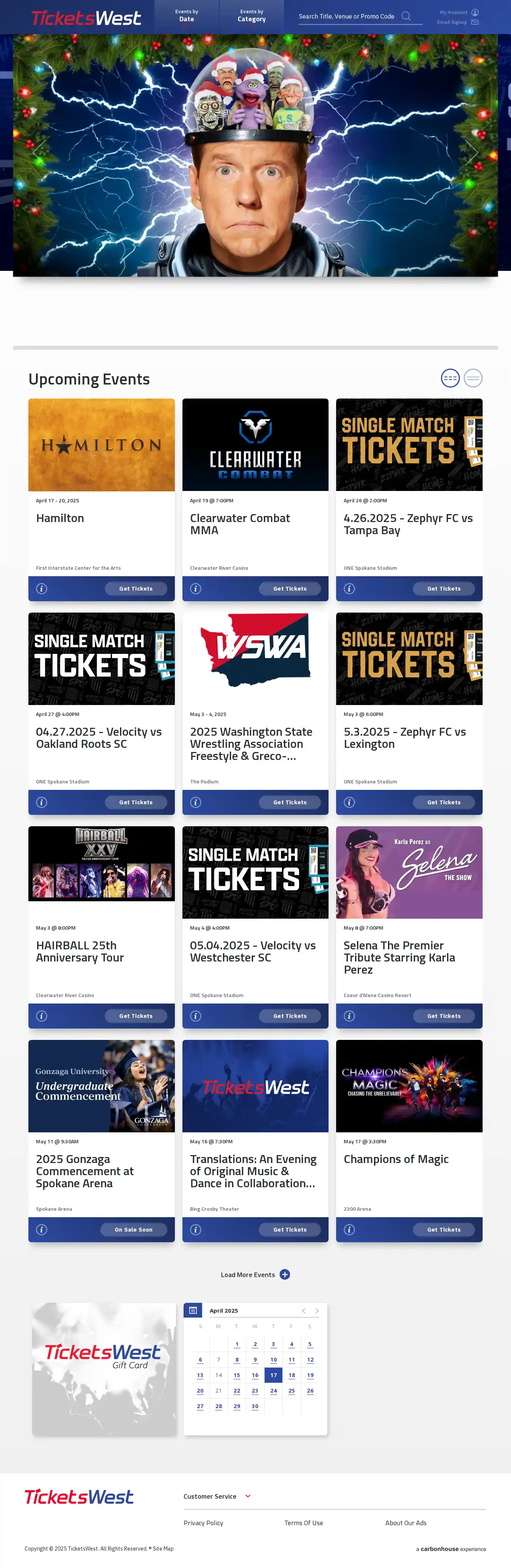511x1568 pixels.
Task: Show info for Clearwater Combat MMA
Action: (196, 589)
